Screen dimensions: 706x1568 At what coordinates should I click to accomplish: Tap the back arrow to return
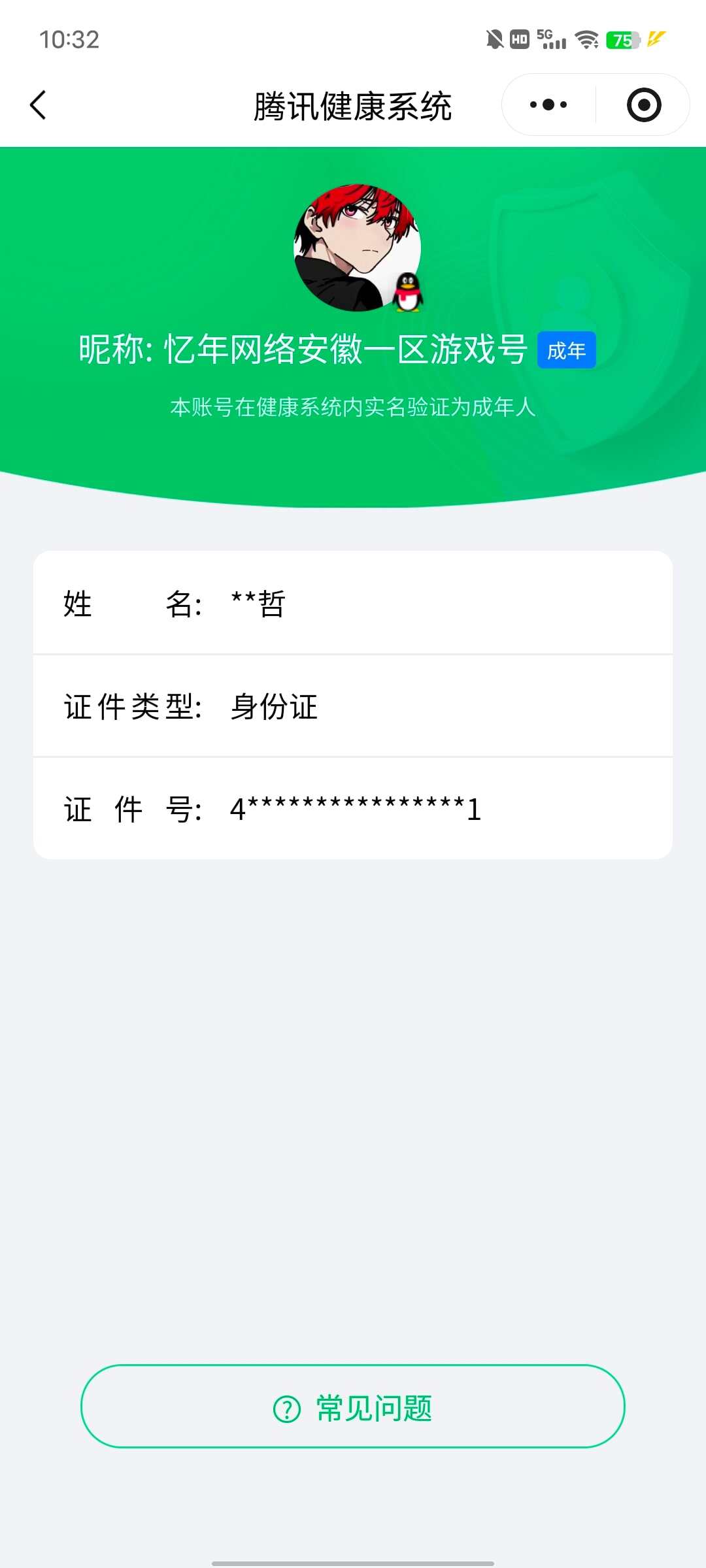pyautogui.click(x=37, y=105)
